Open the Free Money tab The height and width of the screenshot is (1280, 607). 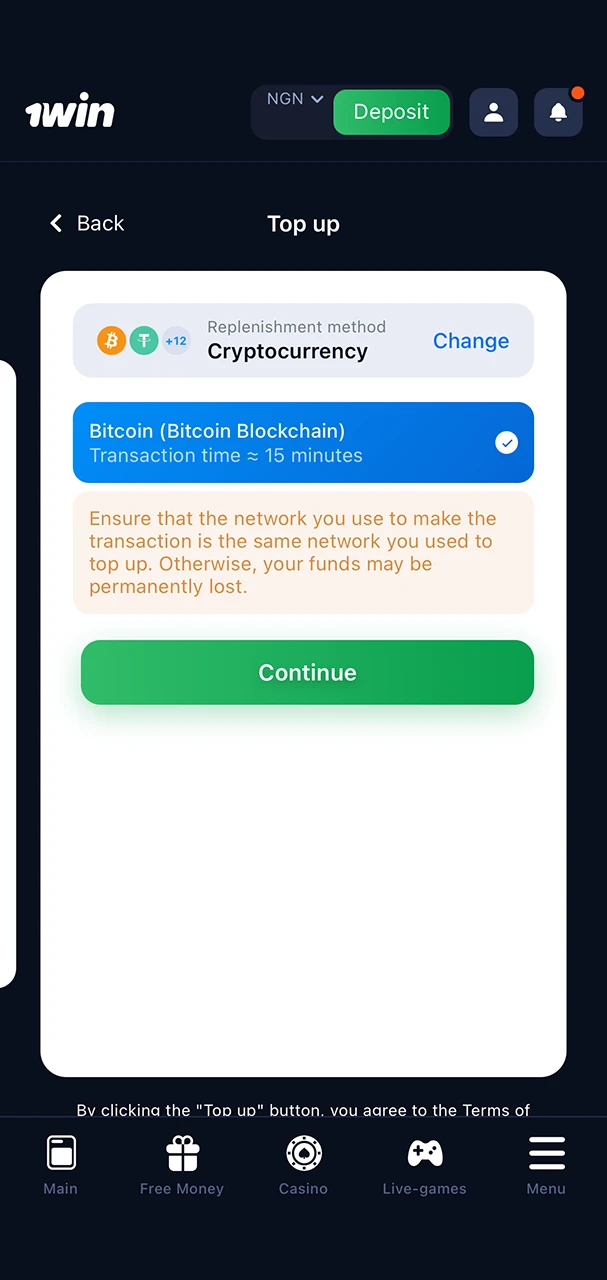pos(182,1165)
